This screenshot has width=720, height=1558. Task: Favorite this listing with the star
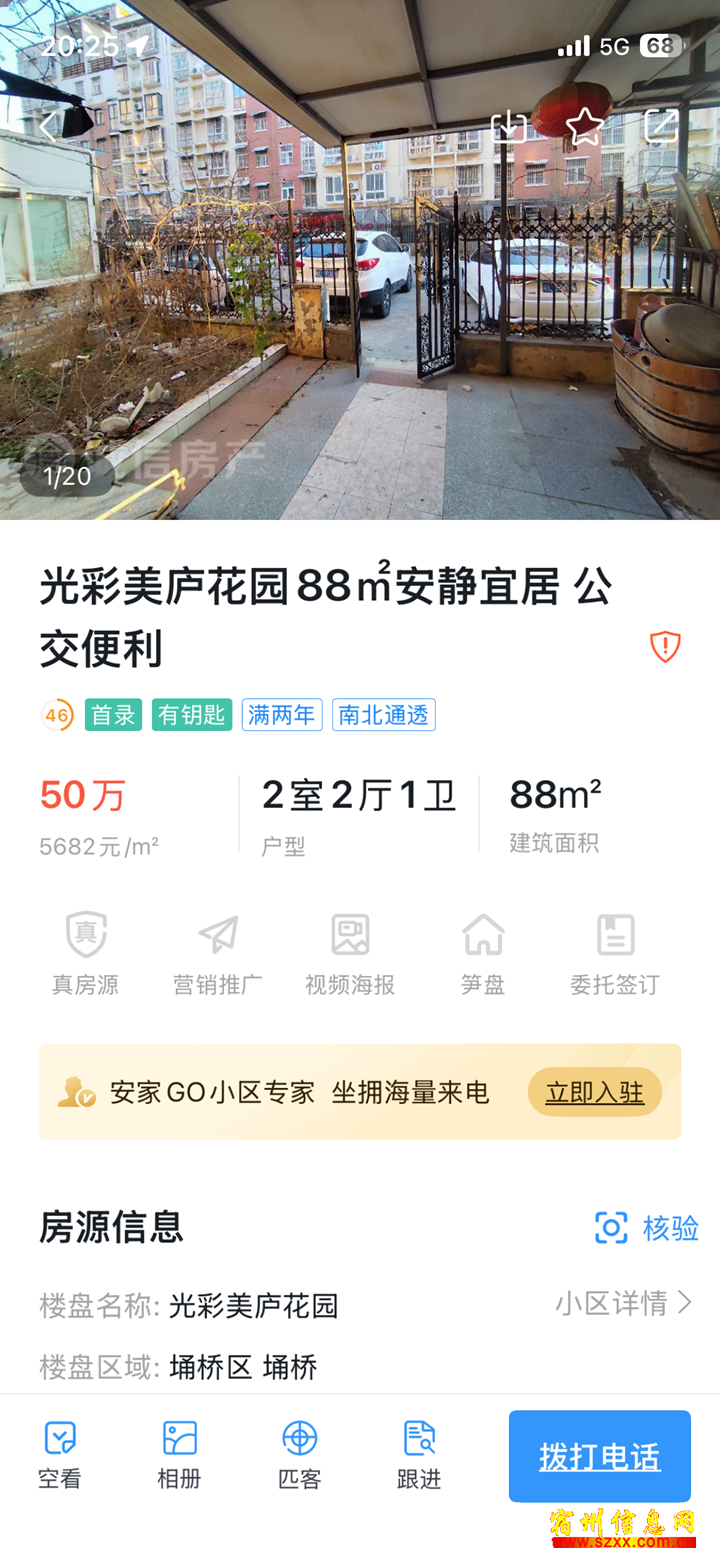pyautogui.click(x=584, y=127)
